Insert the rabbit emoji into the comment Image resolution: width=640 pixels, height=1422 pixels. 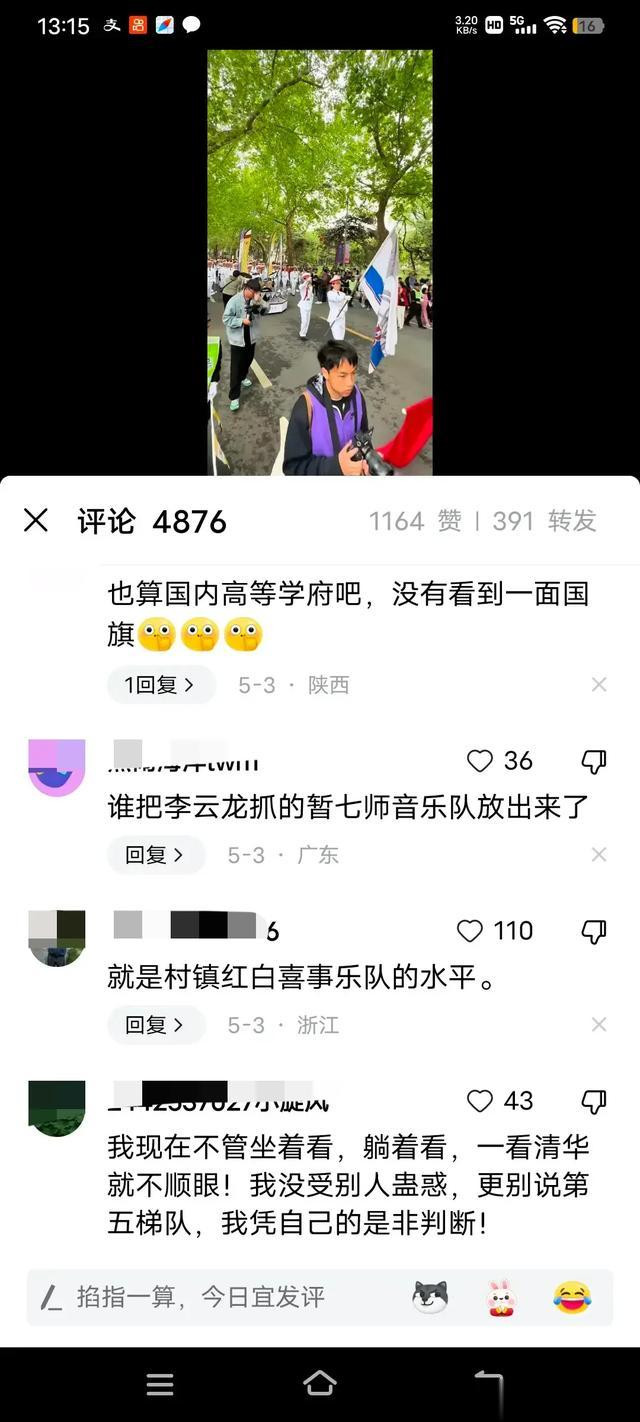(x=501, y=1298)
